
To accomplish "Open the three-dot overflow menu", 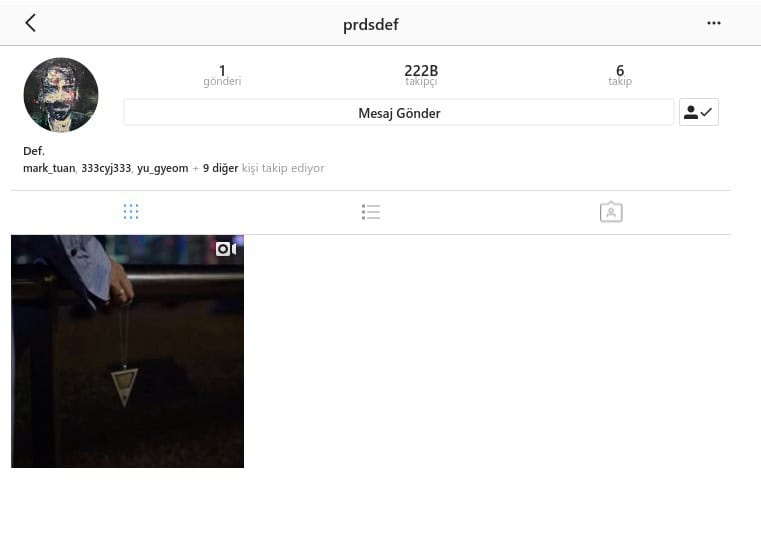I will pyautogui.click(x=713, y=23).
